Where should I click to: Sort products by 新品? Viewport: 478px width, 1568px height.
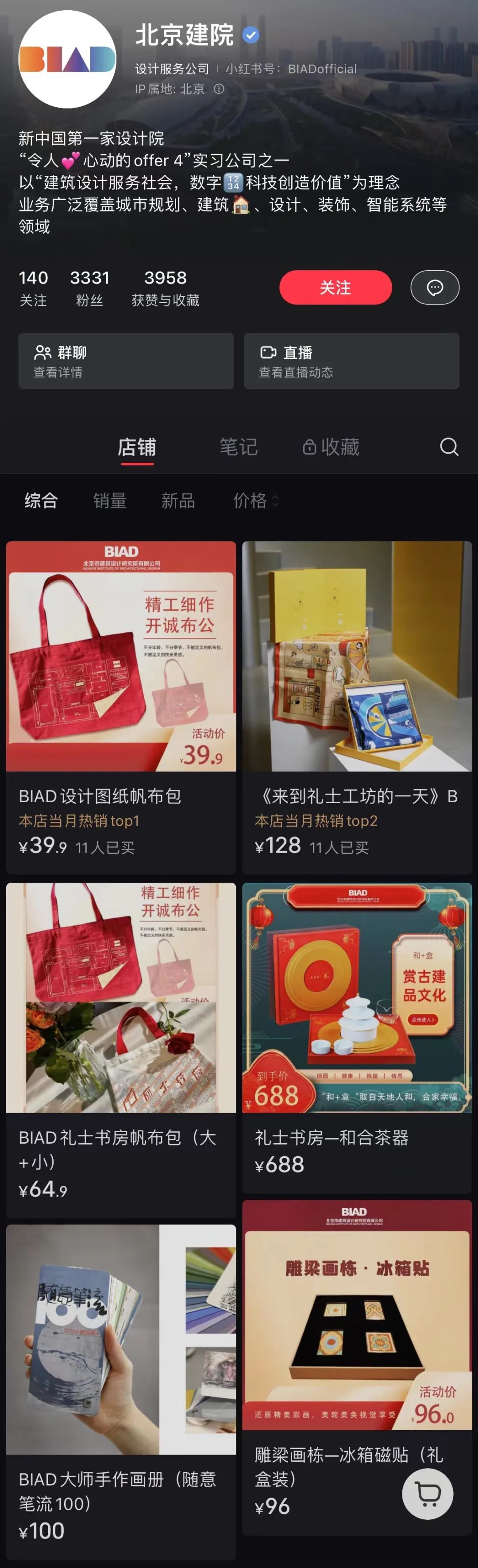178,501
